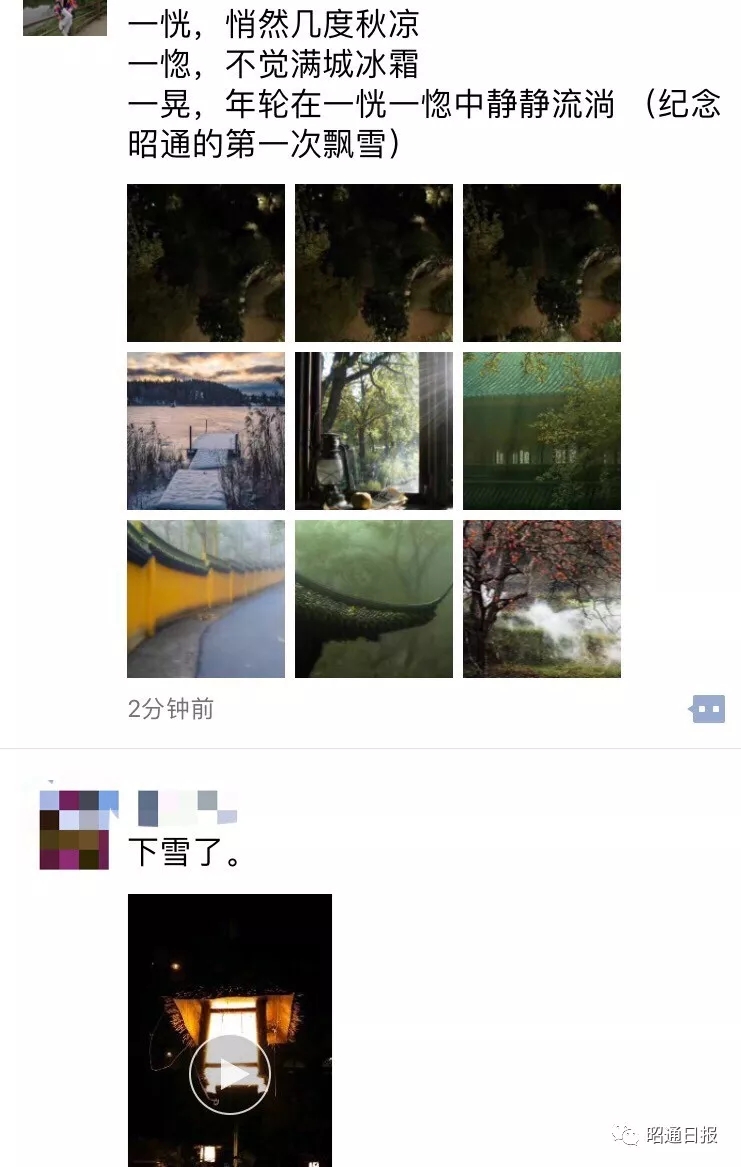View the lantern by the window photo
The image size is (741, 1167).
[x=373, y=431]
